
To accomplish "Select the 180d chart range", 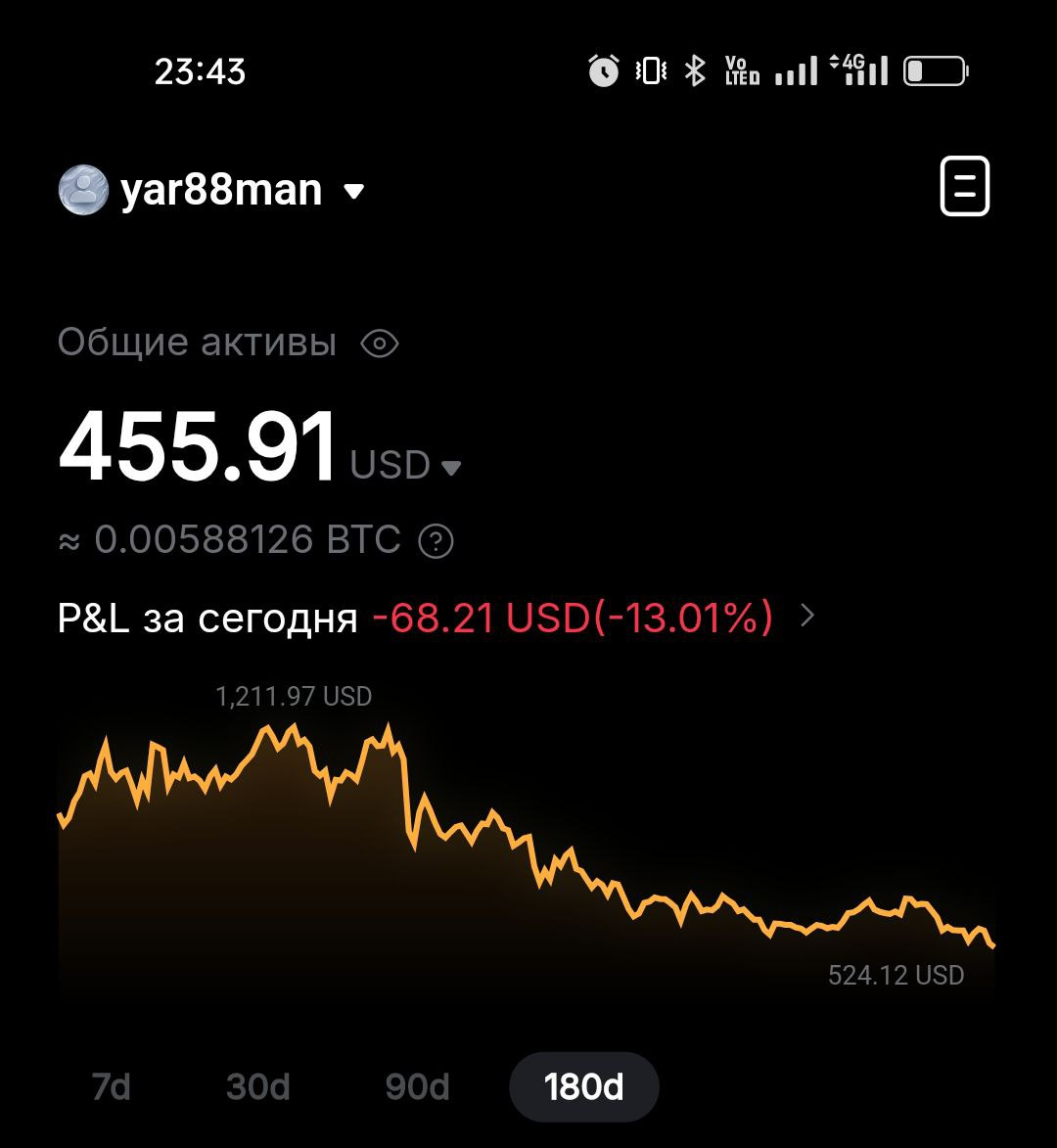I will tap(584, 1086).
